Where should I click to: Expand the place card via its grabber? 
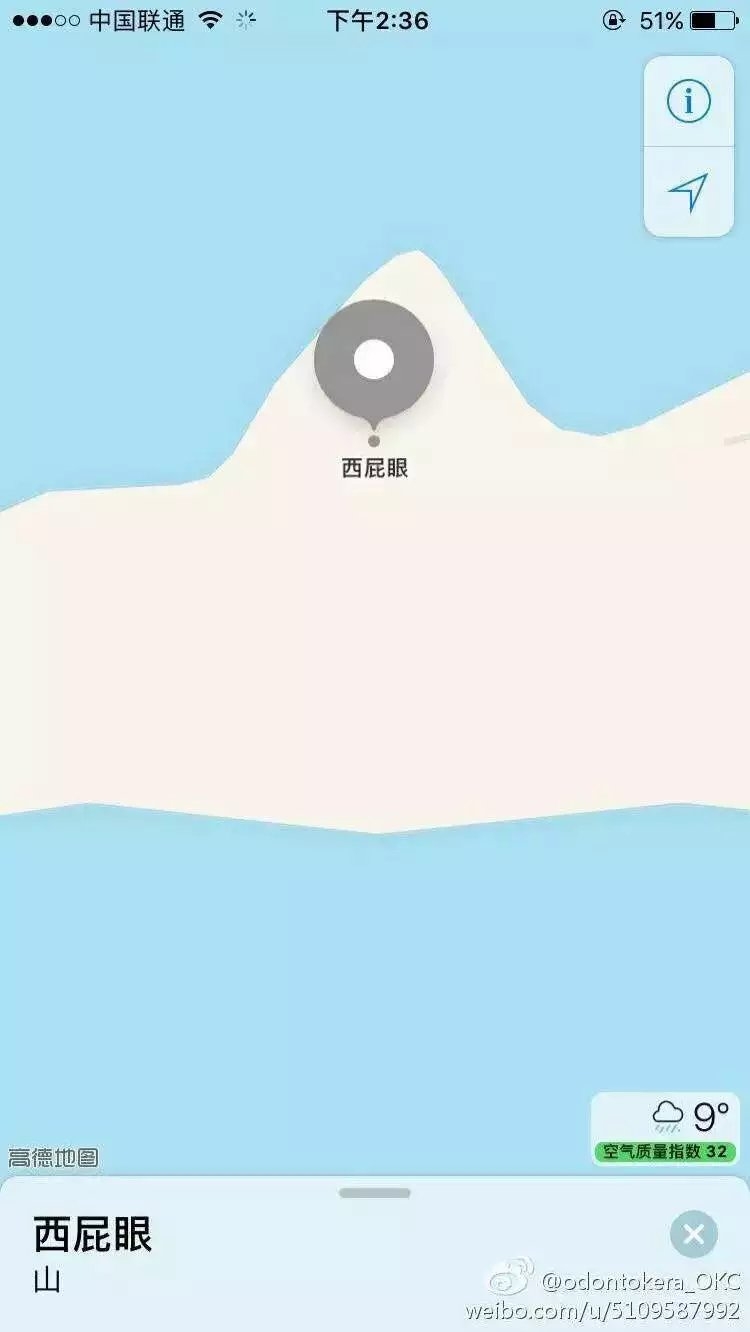(375, 1193)
